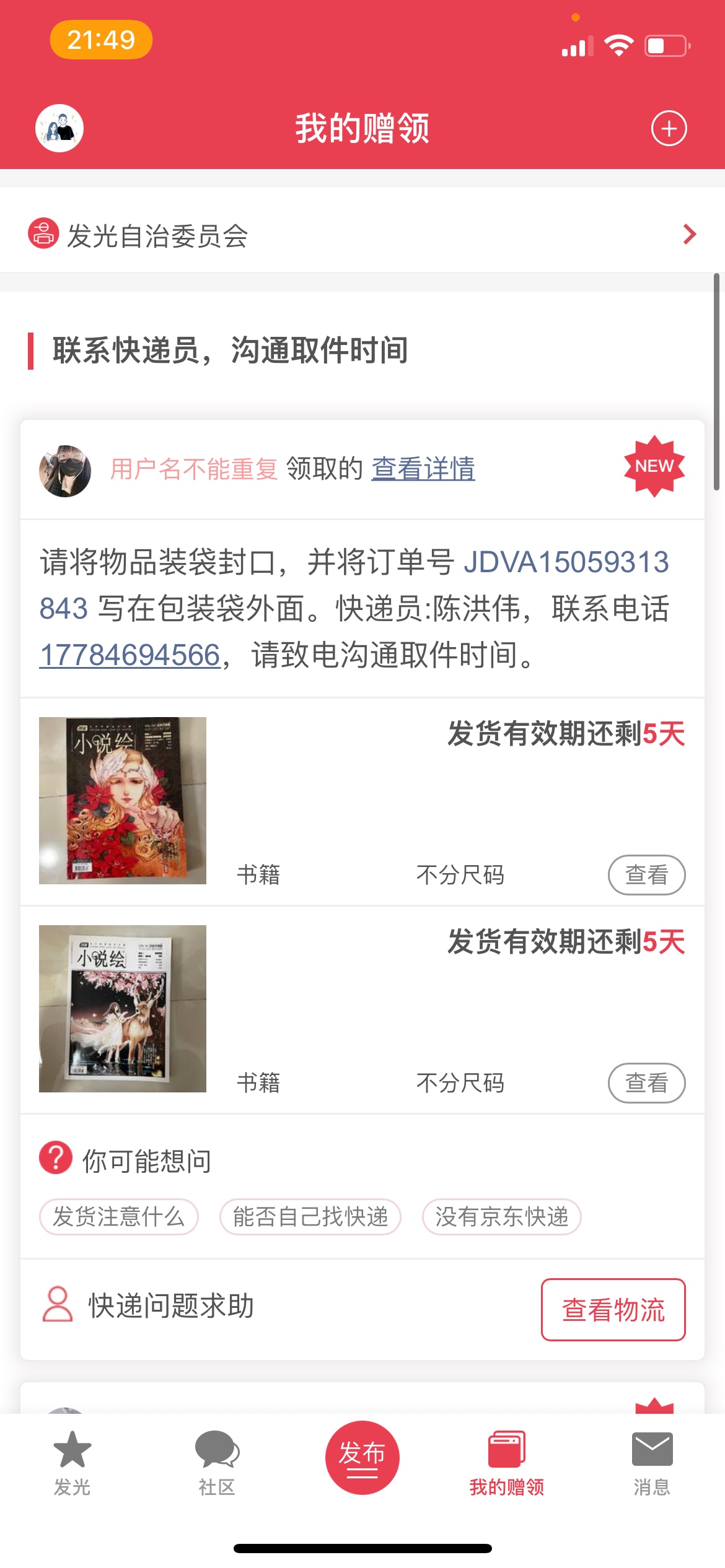Select the 我的赠领 tab

click(507, 1461)
